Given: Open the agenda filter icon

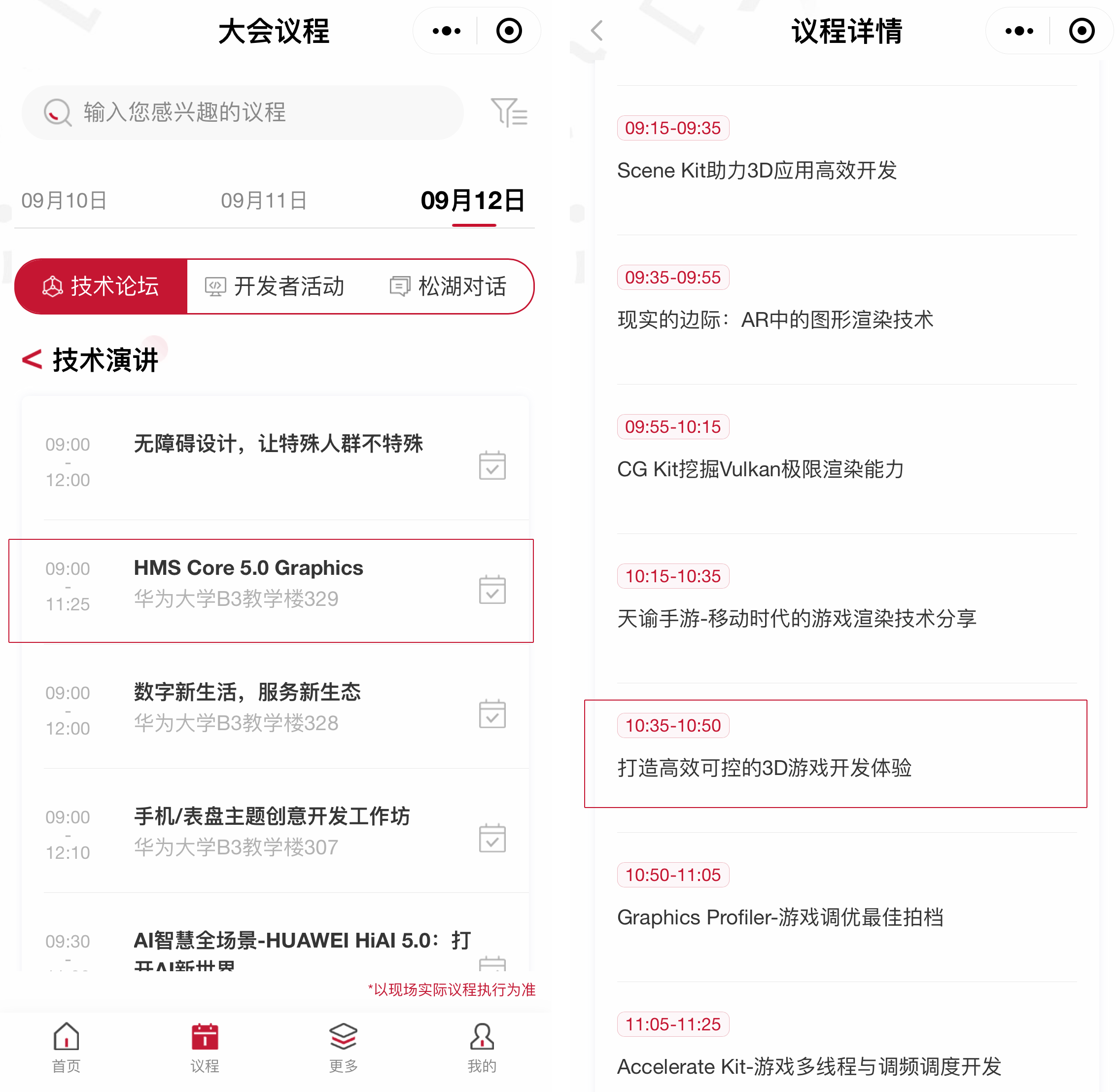Looking at the screenshot, I should 509,112.
